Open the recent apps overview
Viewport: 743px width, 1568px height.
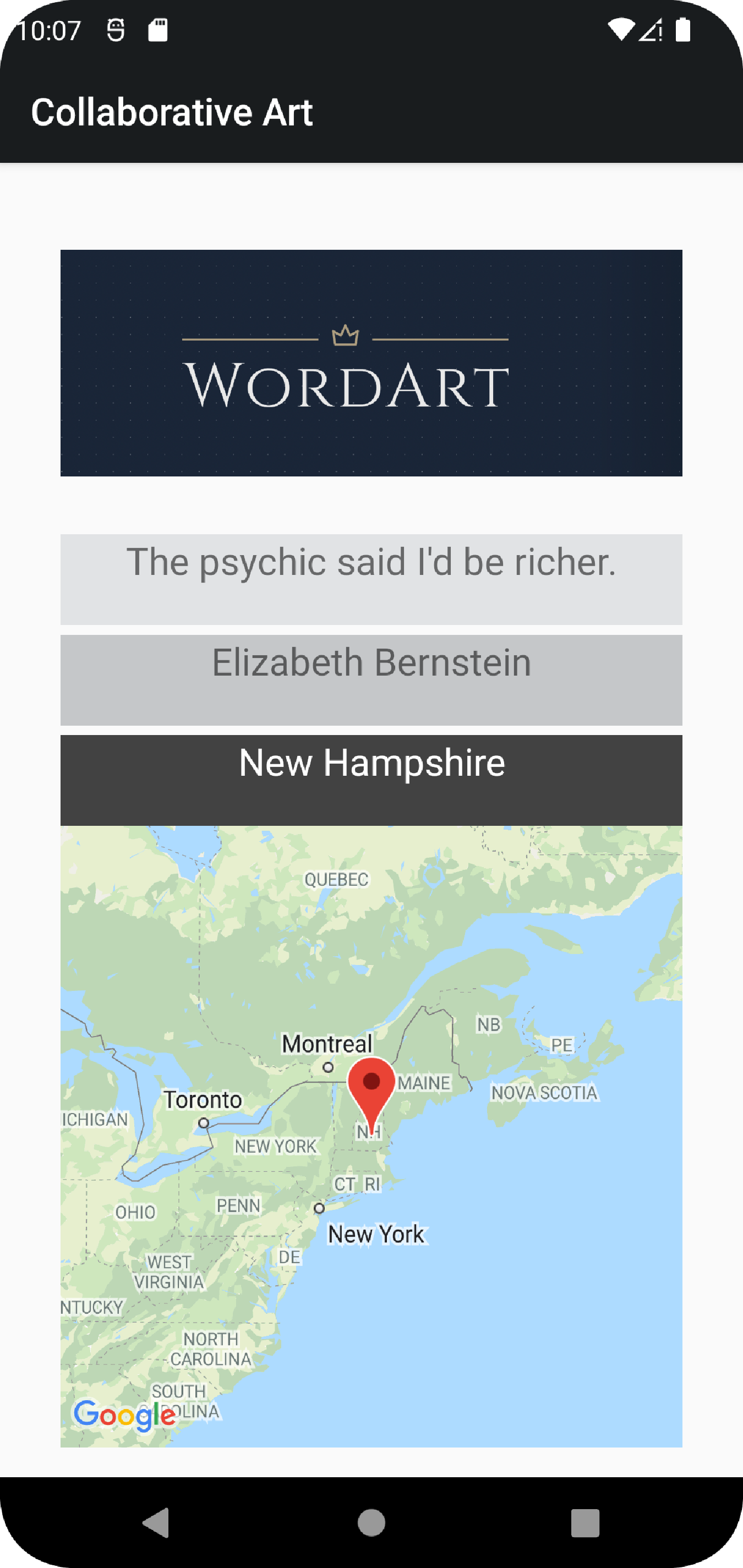click(x=585, y=1523)
